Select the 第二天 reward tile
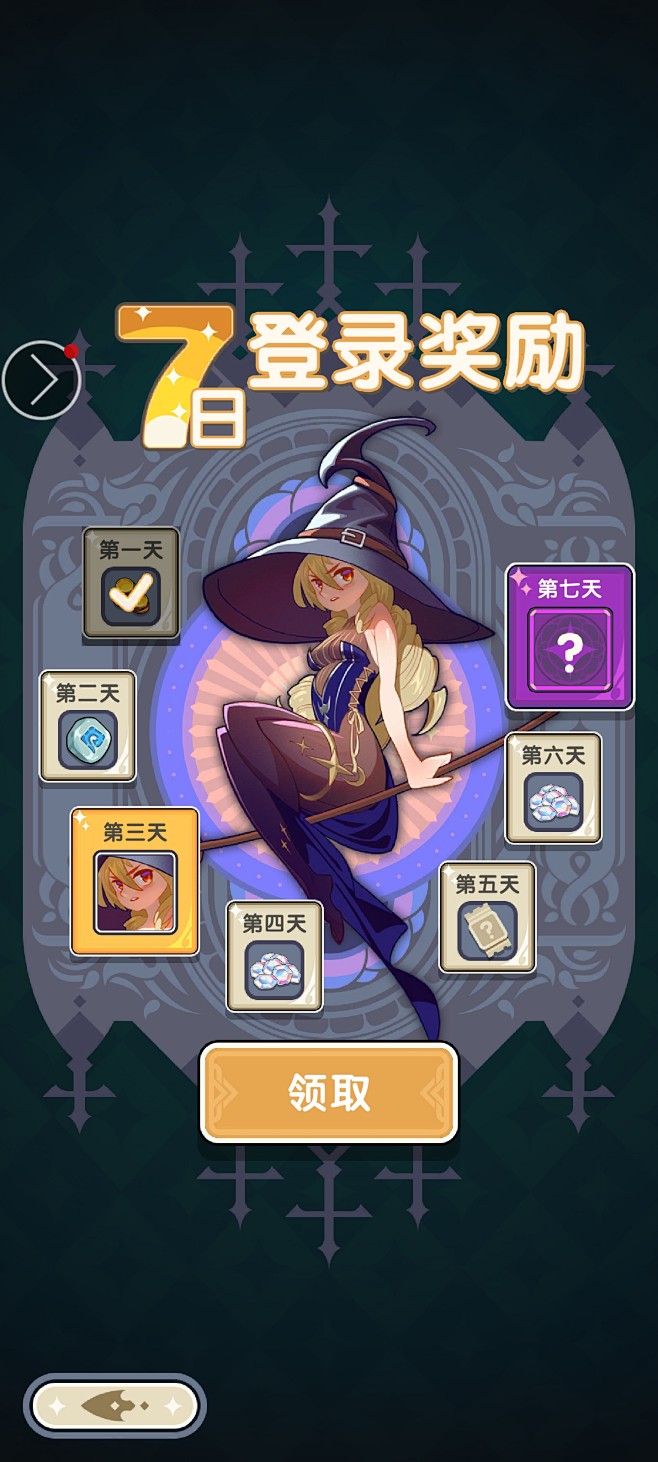Image resolution: width=658 pixels, height=1462 pixels. 87,725
